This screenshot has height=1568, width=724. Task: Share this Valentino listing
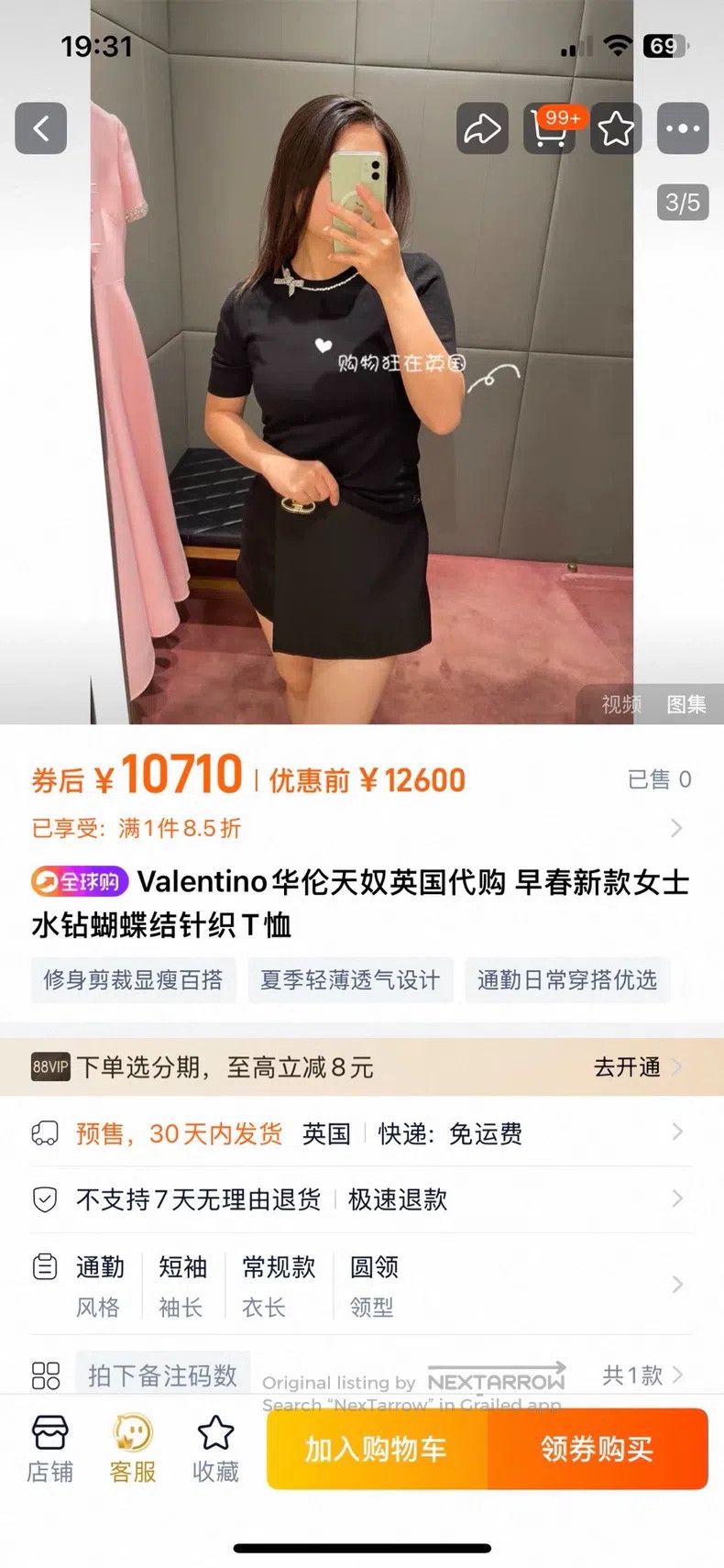click(x=482, y=128)
